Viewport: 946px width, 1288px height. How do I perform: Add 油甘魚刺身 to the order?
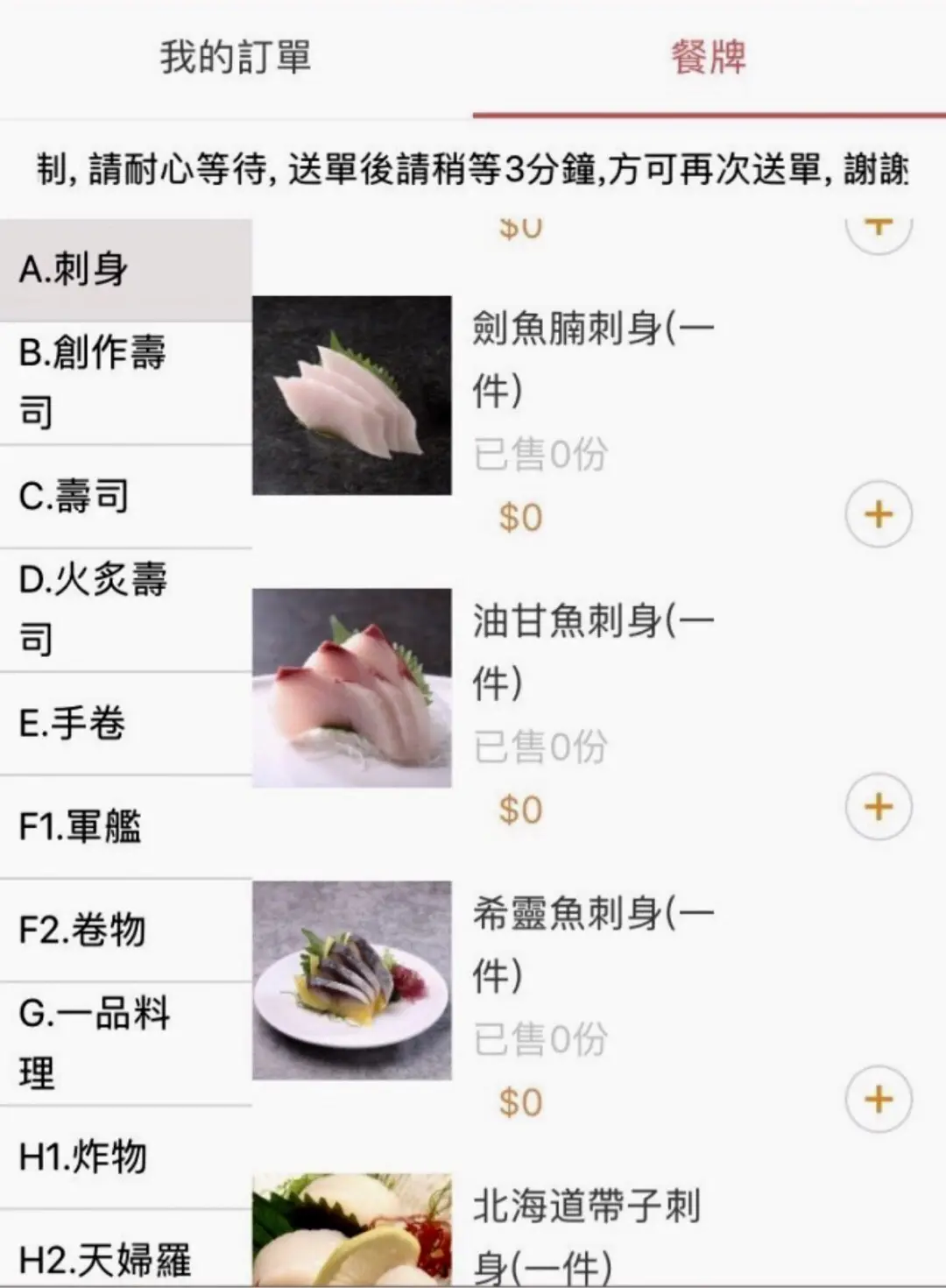pos(879,807)
